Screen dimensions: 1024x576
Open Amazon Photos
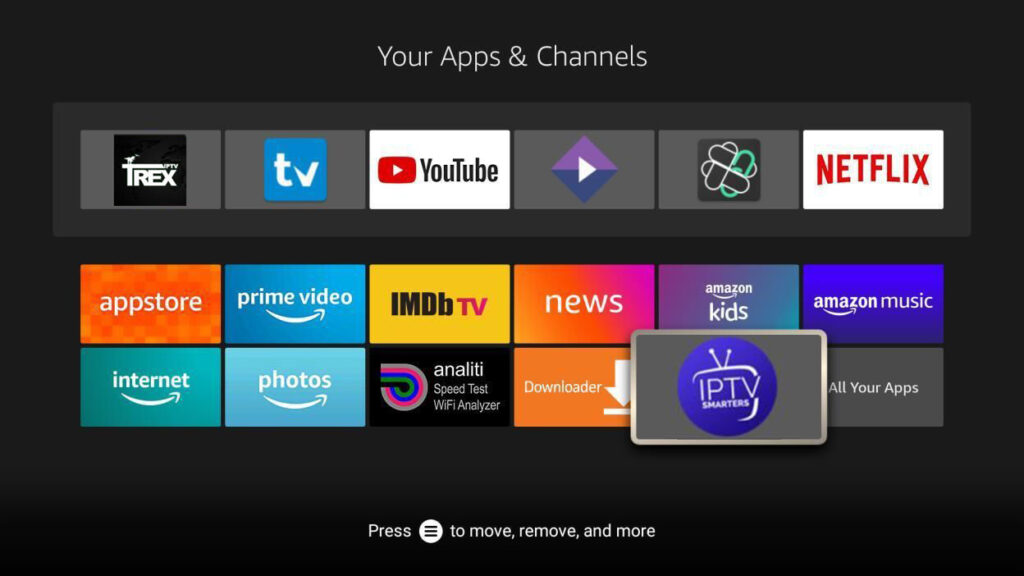tap(295, 387)
